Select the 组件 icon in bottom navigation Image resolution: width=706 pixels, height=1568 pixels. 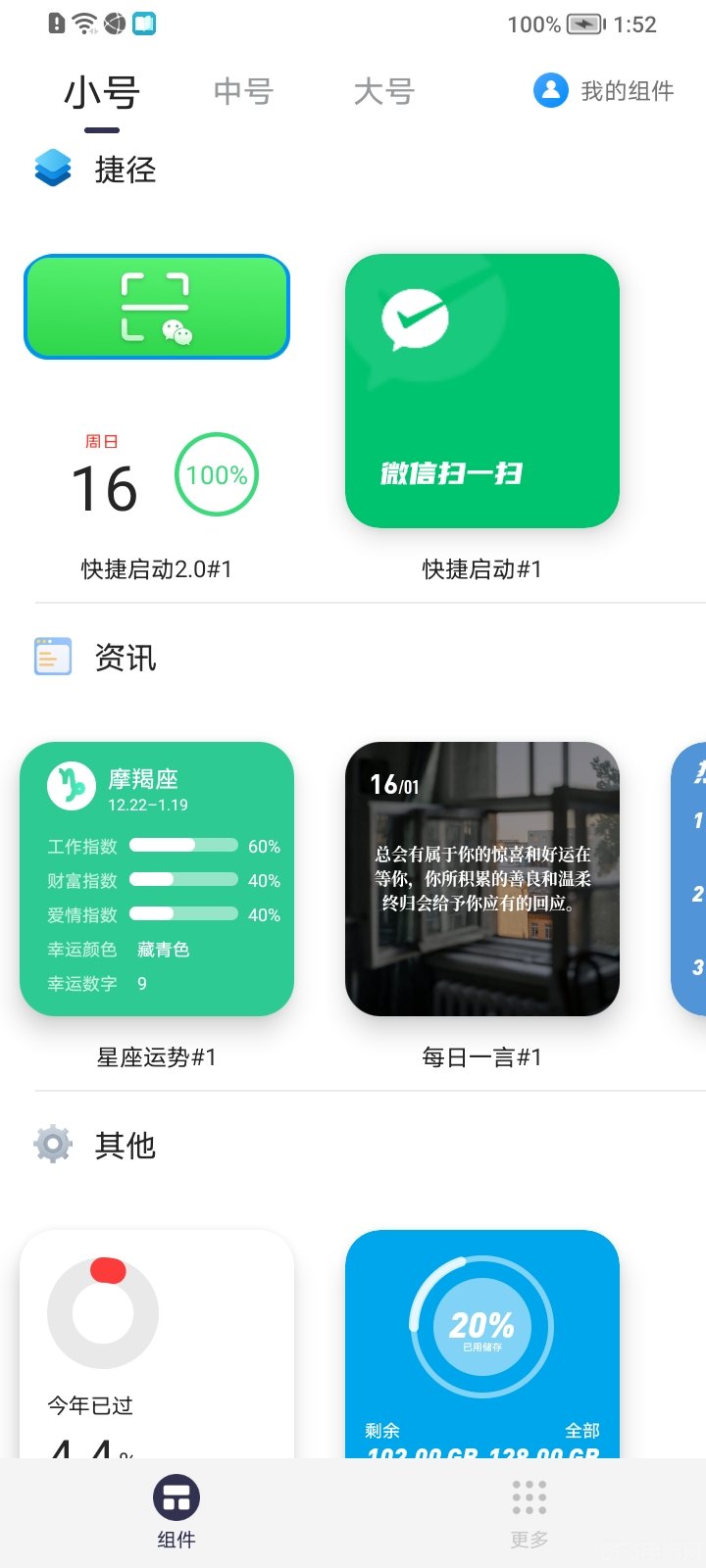176,1497
